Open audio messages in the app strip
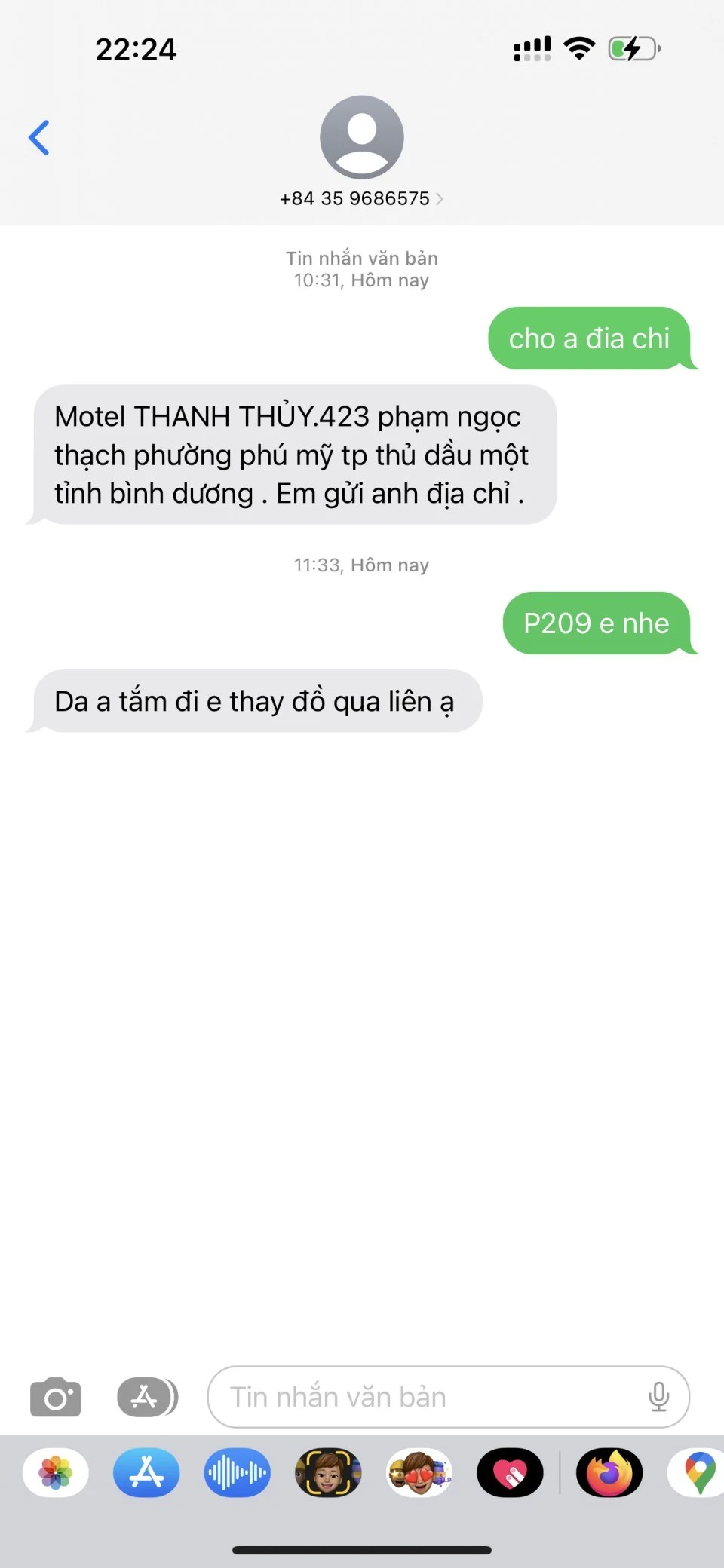The width and height of the screenshot is (724, 1568). (237, 1472)
